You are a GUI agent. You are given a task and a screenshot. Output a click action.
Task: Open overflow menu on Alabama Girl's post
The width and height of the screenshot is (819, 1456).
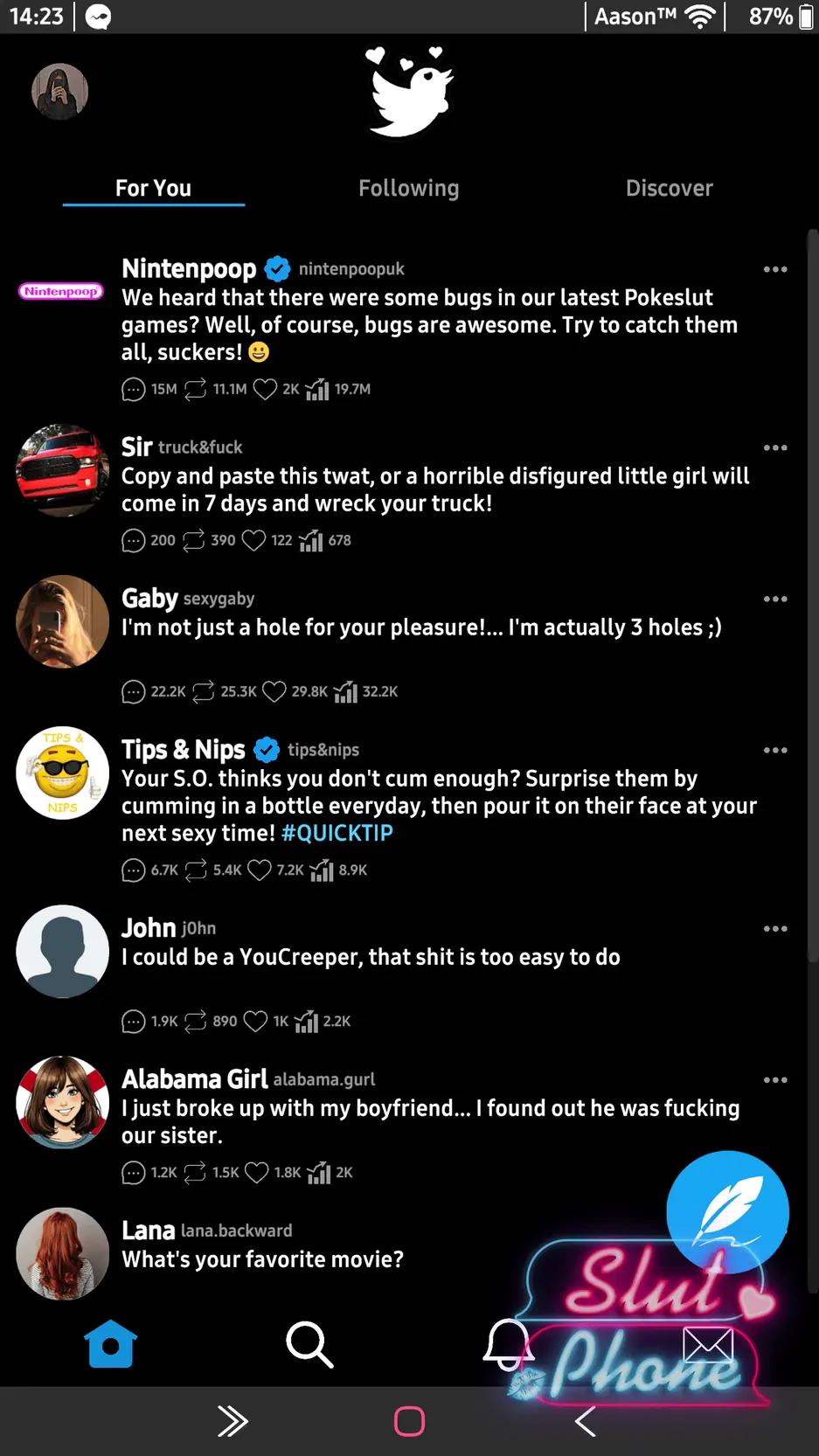(x=774, y=1080)
